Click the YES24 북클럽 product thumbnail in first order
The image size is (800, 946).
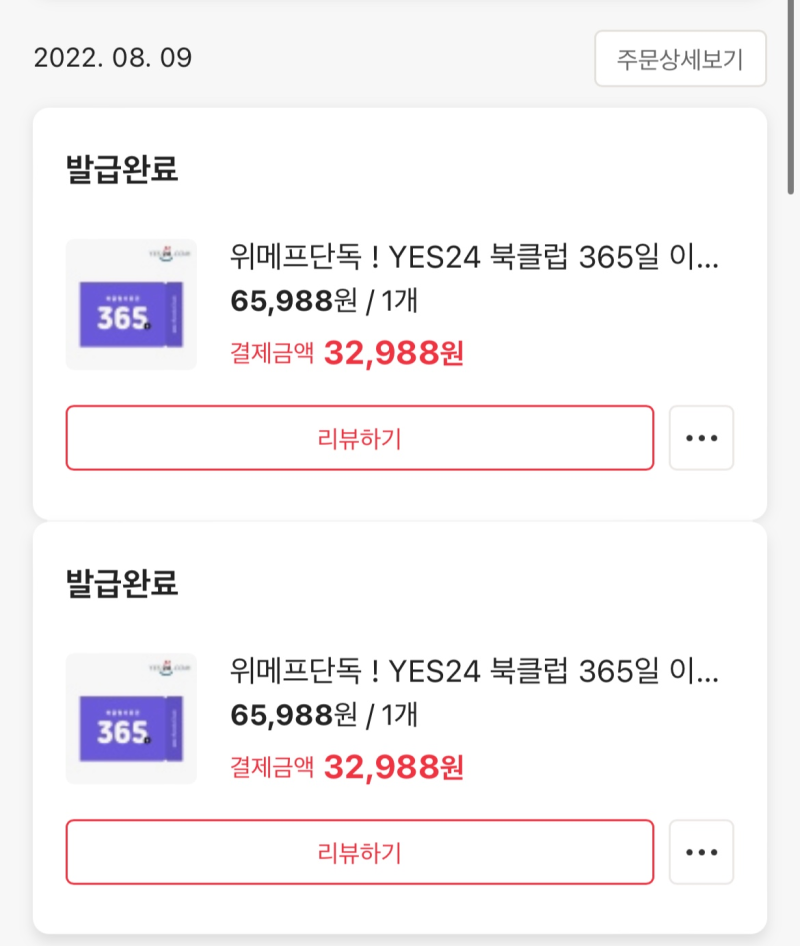coord(130,304)
